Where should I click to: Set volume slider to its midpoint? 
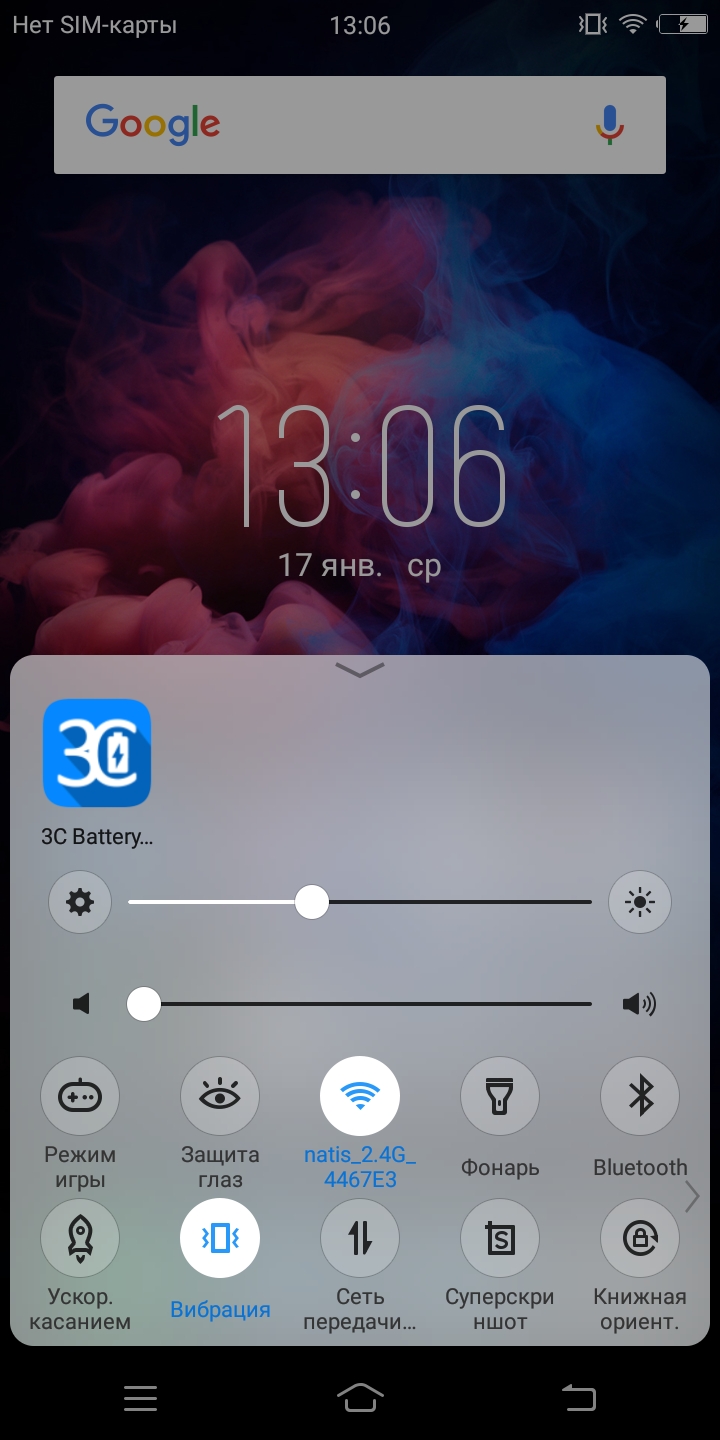point(360,1003)
